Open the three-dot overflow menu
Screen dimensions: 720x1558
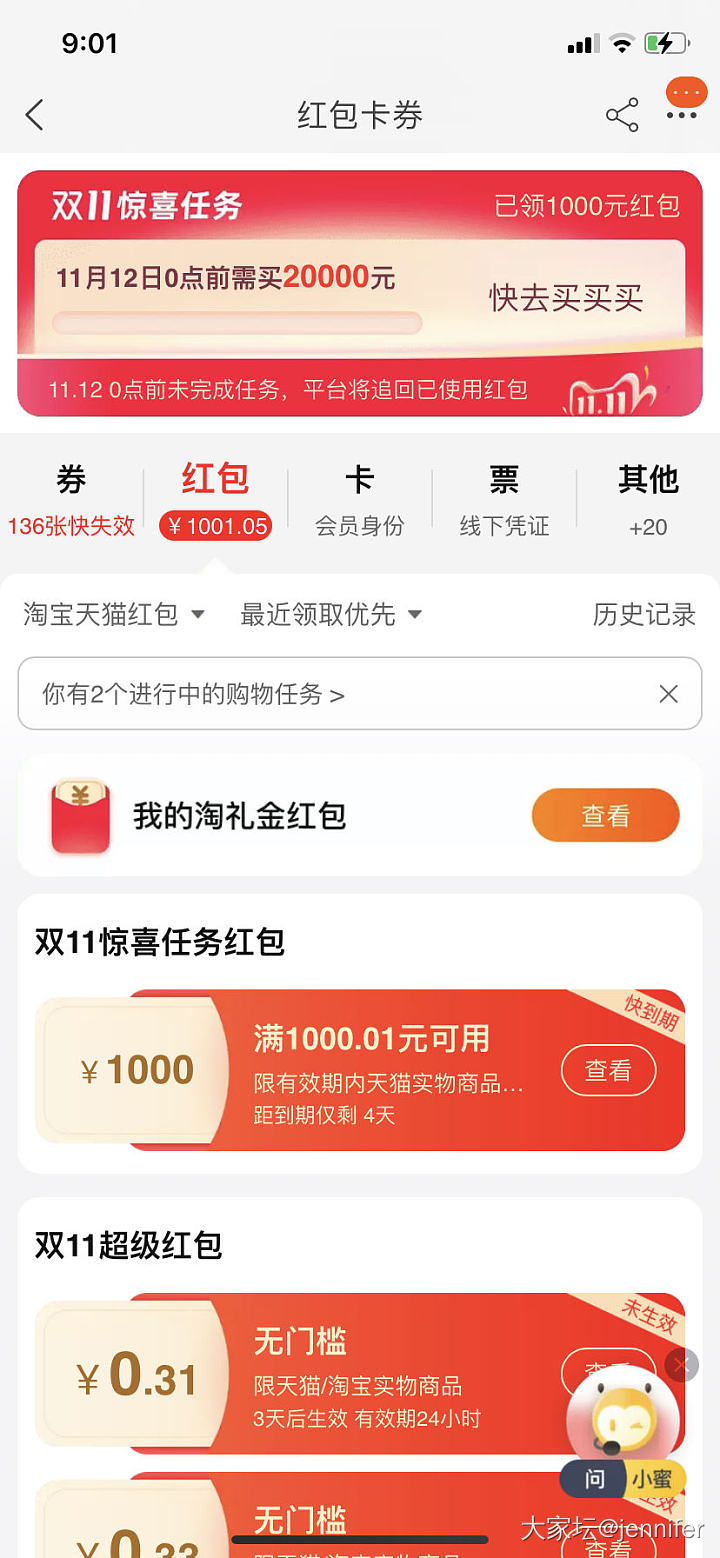coord(682,115)
